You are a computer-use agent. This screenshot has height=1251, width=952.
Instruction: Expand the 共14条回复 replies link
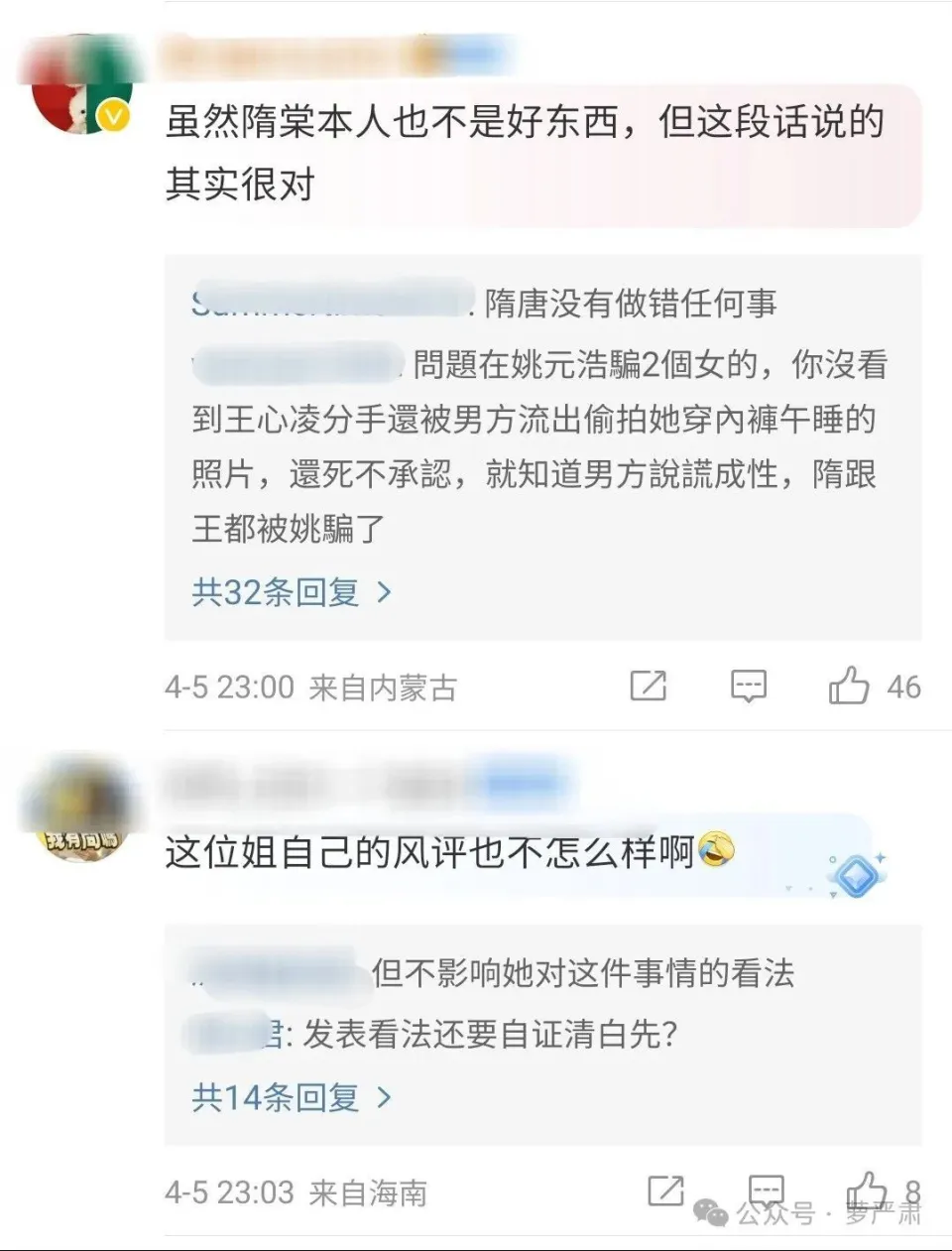(x=292, y=1097)
